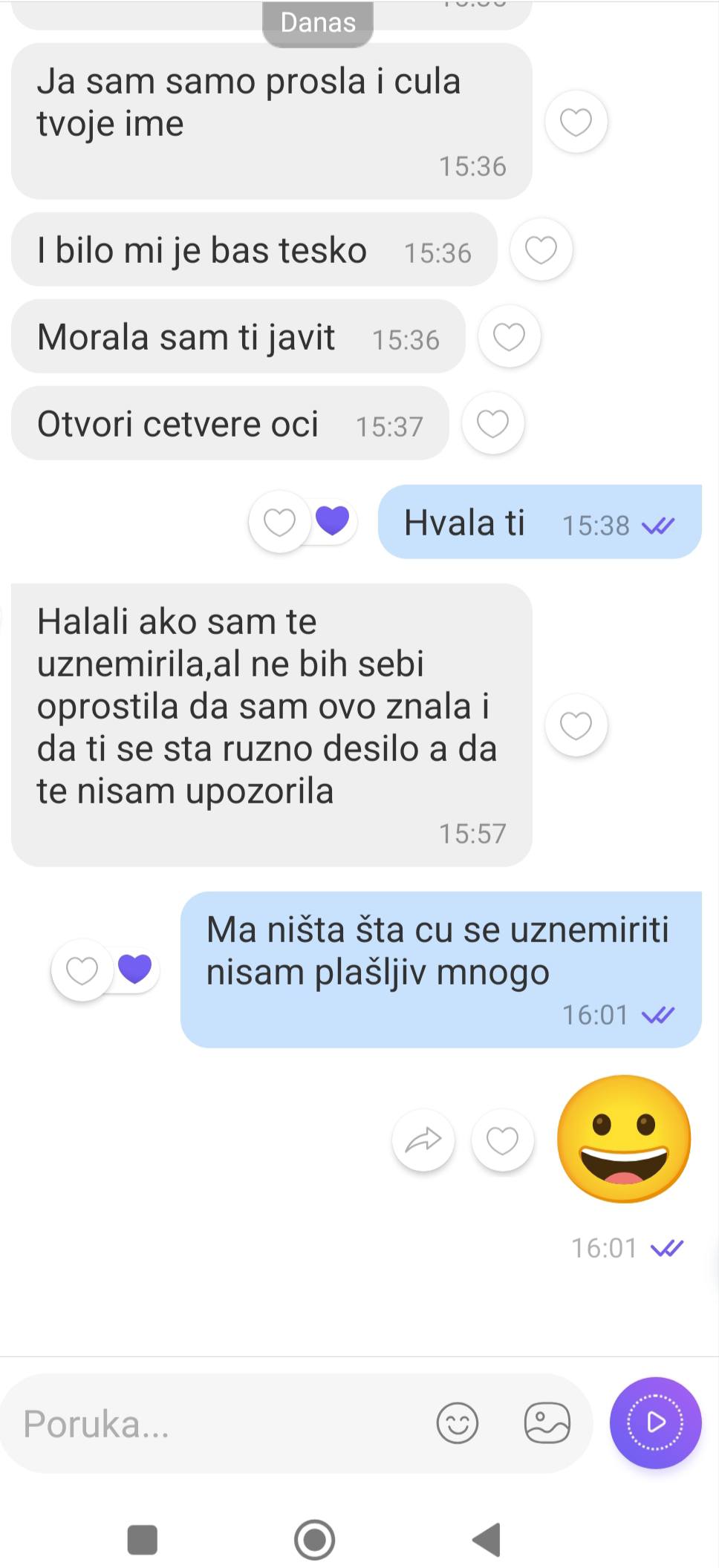Like the message "Morala sam ti javit"
Image resolution: width=719 pixels, height=1568 pixels.
(x=509, y=337)
